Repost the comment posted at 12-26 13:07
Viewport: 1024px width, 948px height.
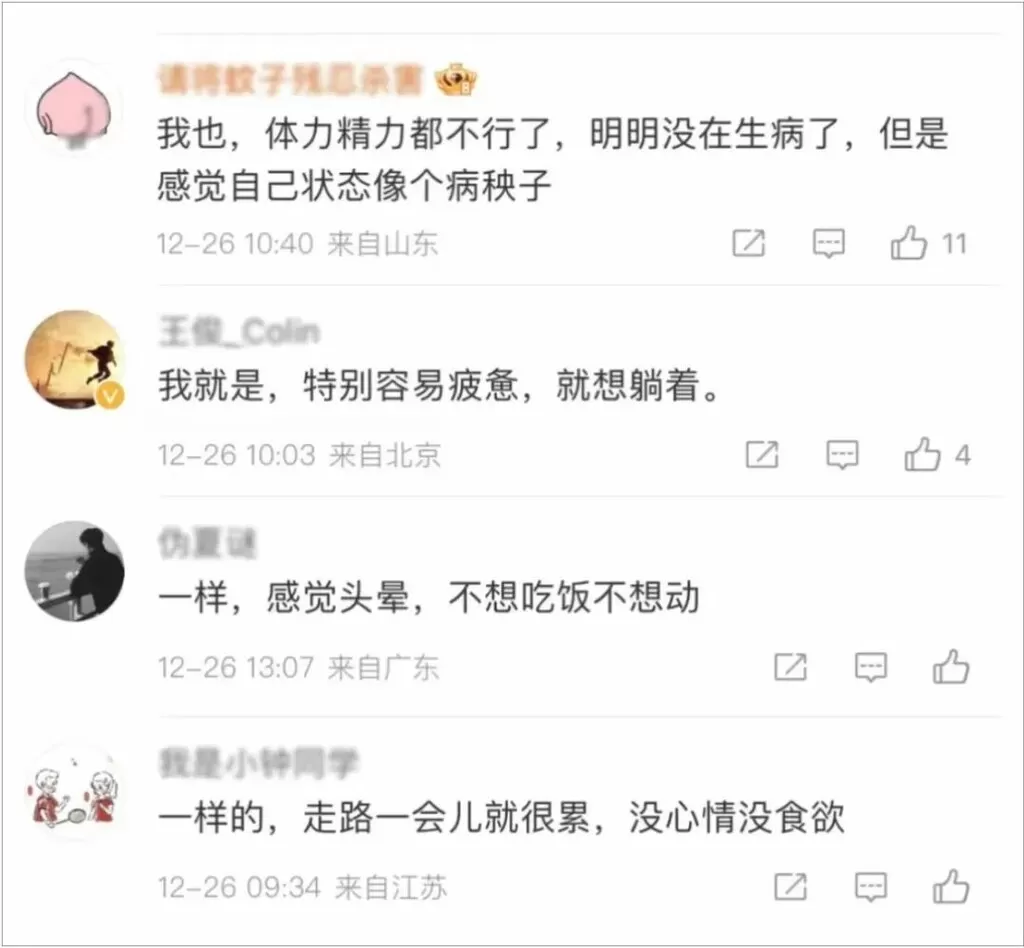click(790, 667)
